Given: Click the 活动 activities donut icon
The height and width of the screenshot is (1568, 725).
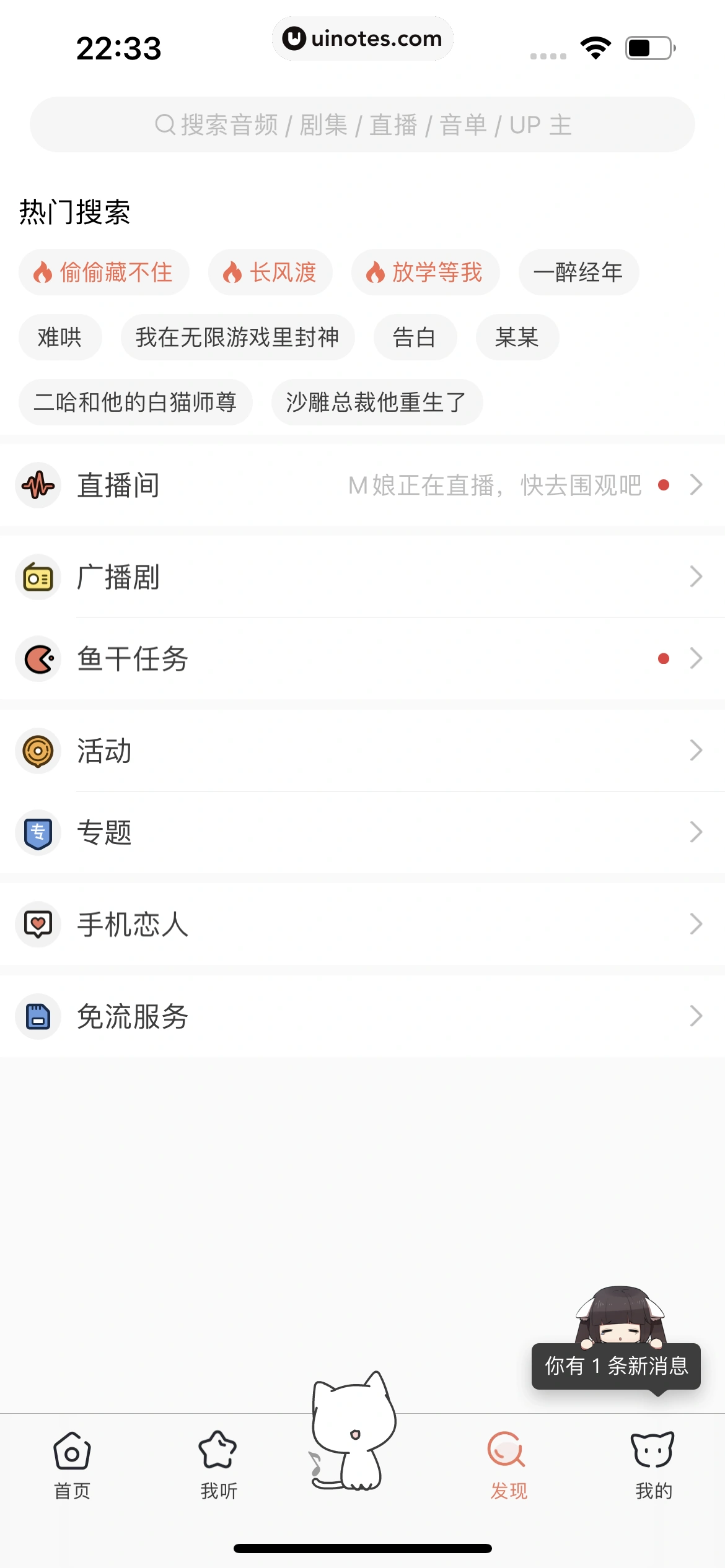Looking at the screenshot, I should click(38, 752).
